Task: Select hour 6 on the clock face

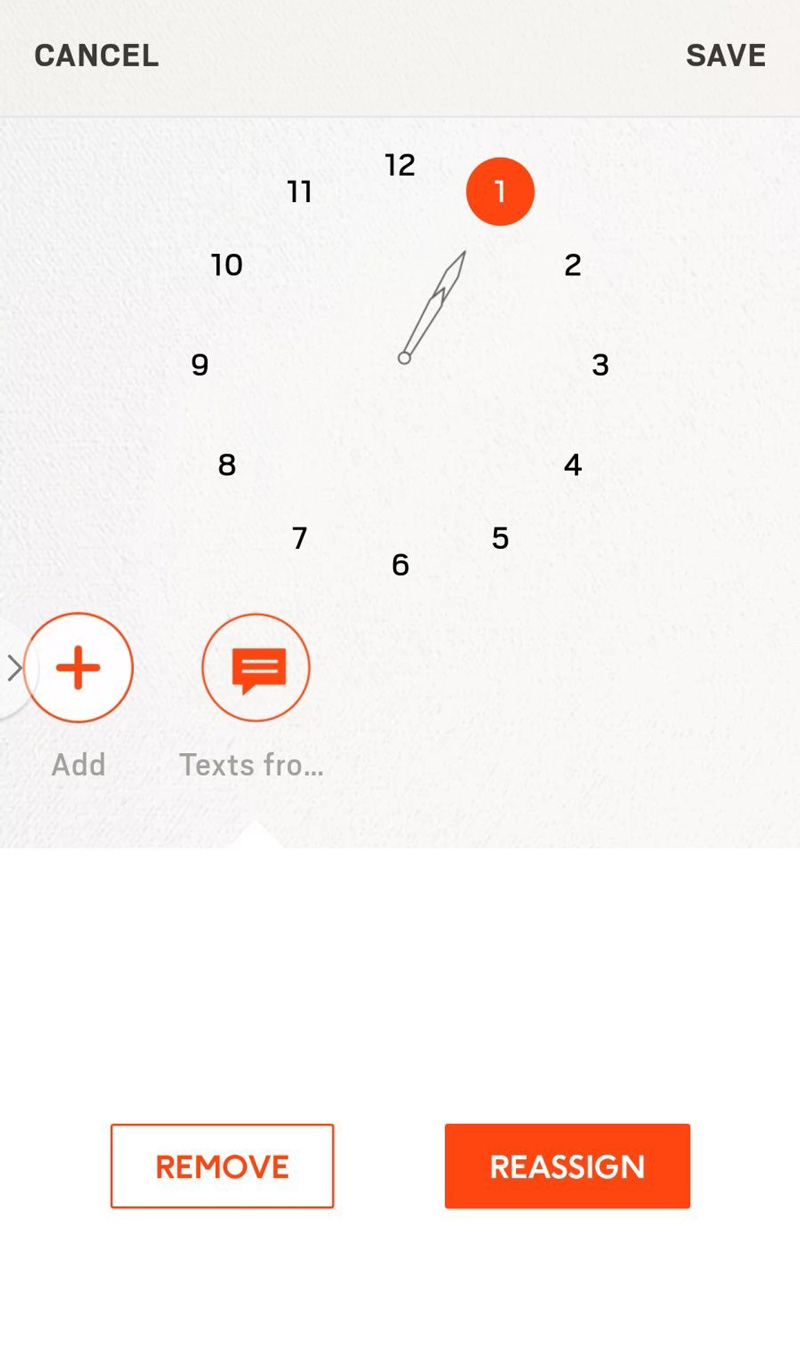Action: click(x=400, y=564)
